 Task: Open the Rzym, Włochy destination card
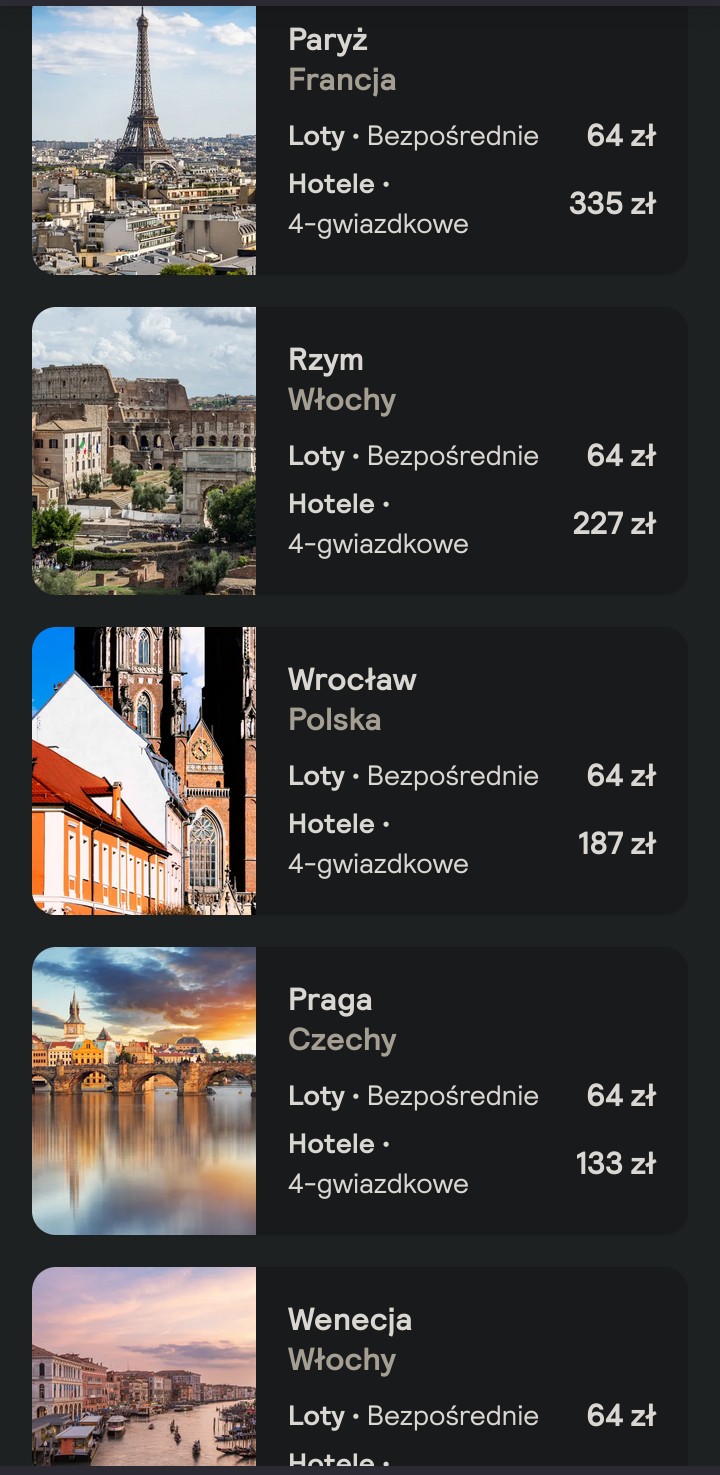360,451
